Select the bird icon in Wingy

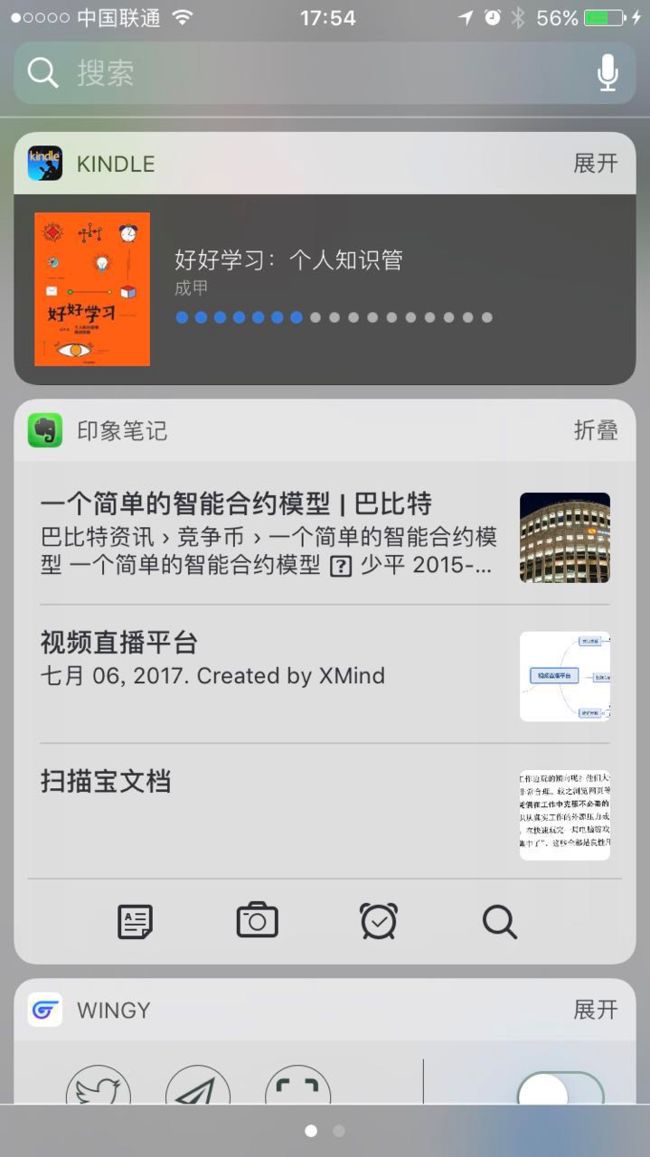[x=98, y=1085]
